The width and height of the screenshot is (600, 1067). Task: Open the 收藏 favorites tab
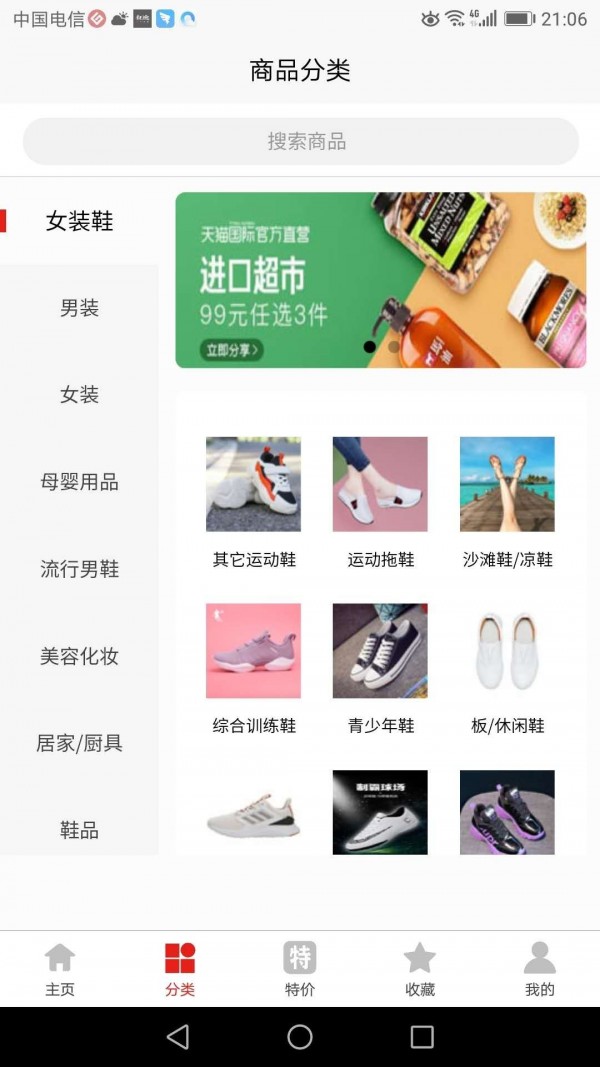[x=419, y=969]
